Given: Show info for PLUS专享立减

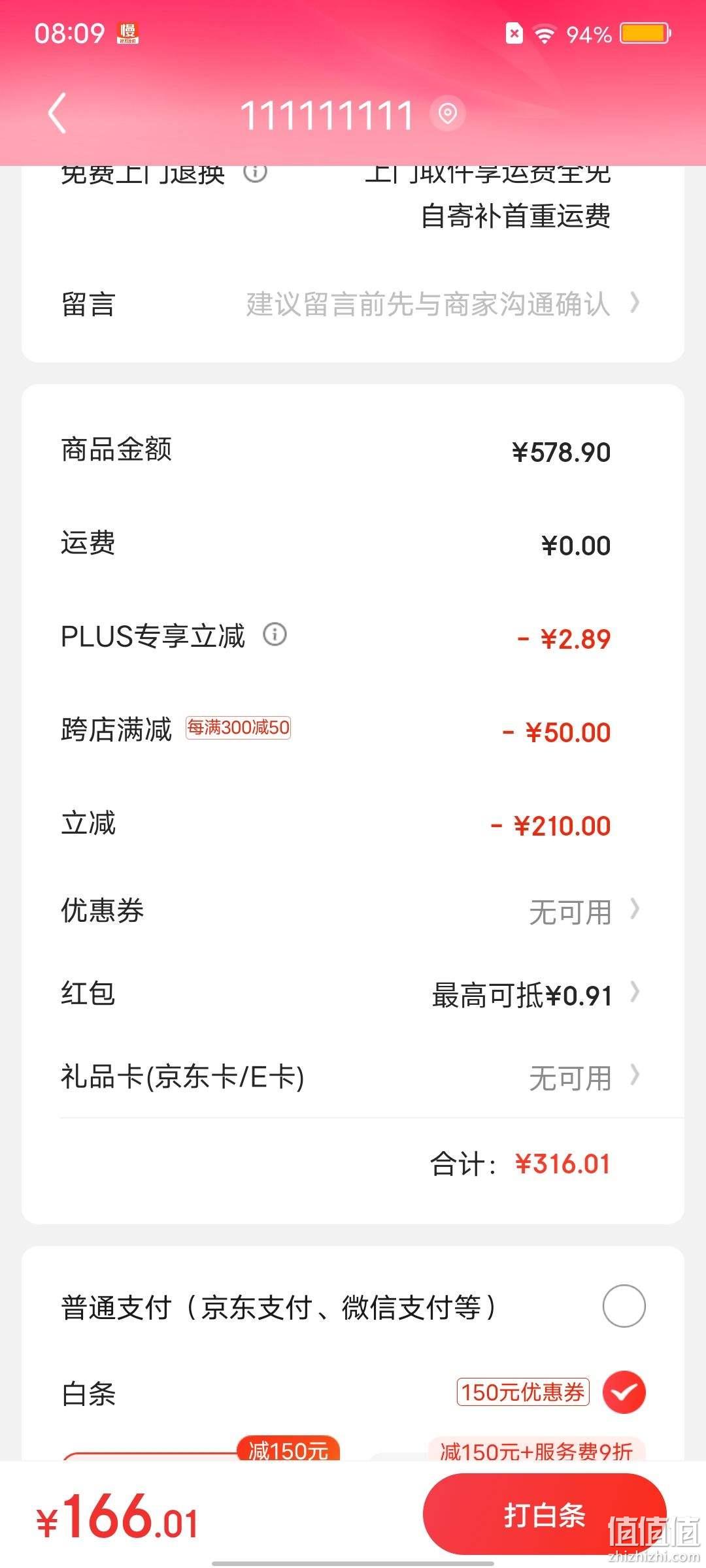Looking at the screenshot, I should (x=275, y=634).
